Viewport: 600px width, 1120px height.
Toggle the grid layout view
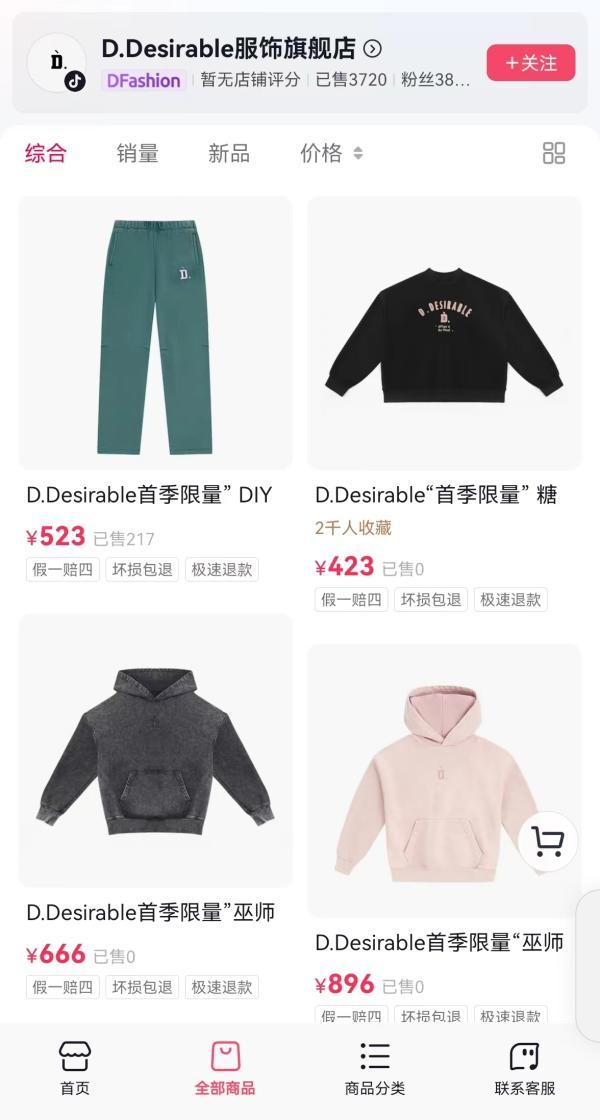click(553, 153)
